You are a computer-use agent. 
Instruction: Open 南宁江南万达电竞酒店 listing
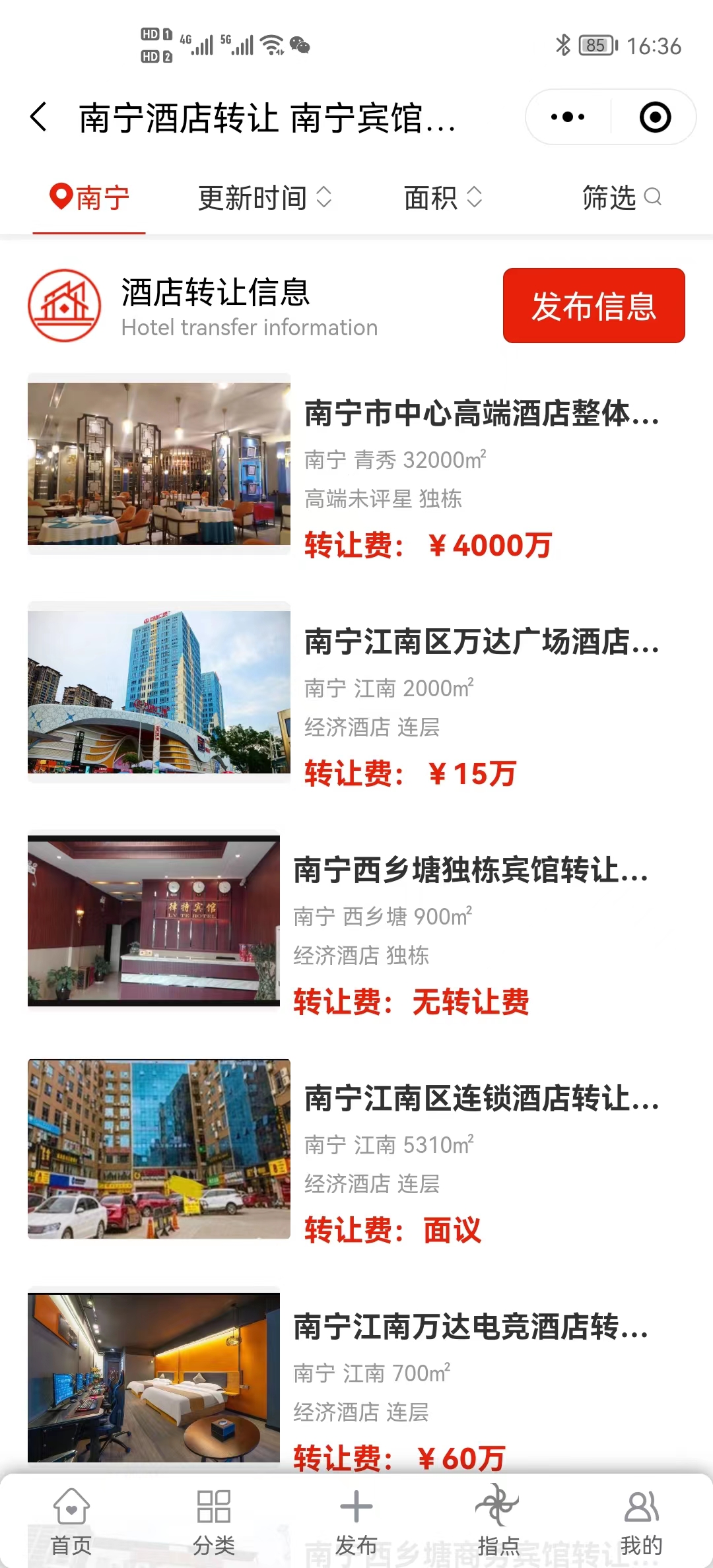click(470, 1327)
